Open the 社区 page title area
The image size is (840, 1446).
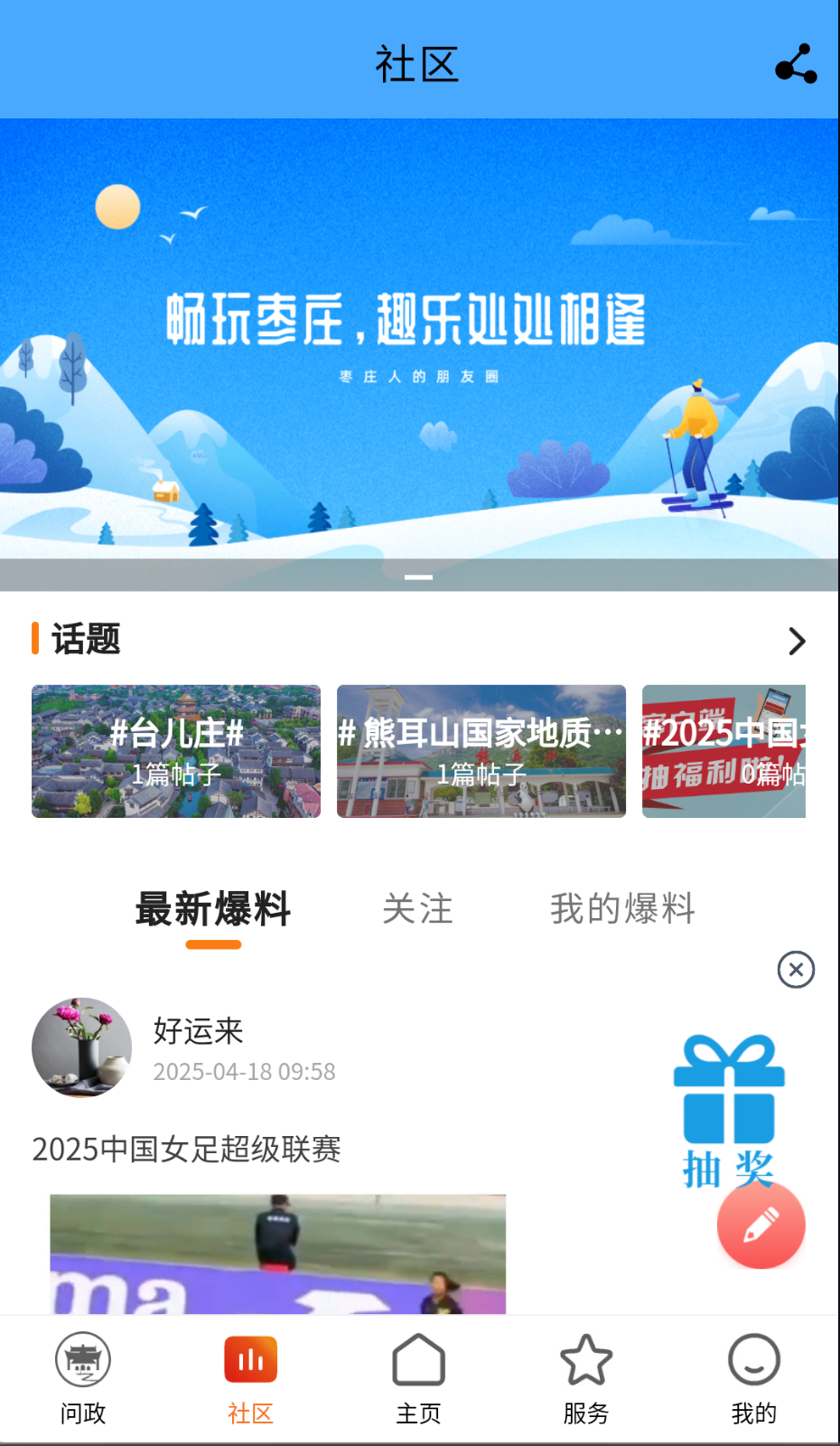(418, 65)
